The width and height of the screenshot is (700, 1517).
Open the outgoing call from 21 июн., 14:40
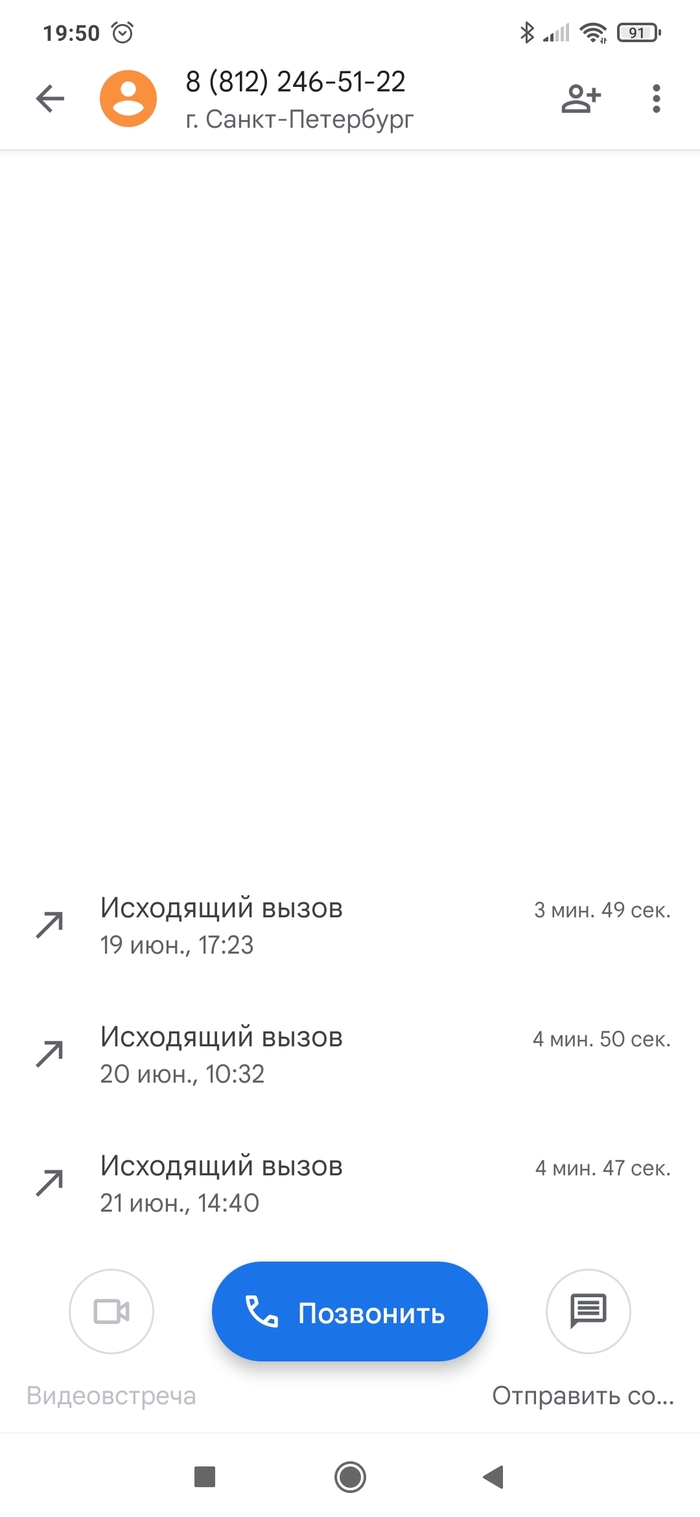[350, 1183]
